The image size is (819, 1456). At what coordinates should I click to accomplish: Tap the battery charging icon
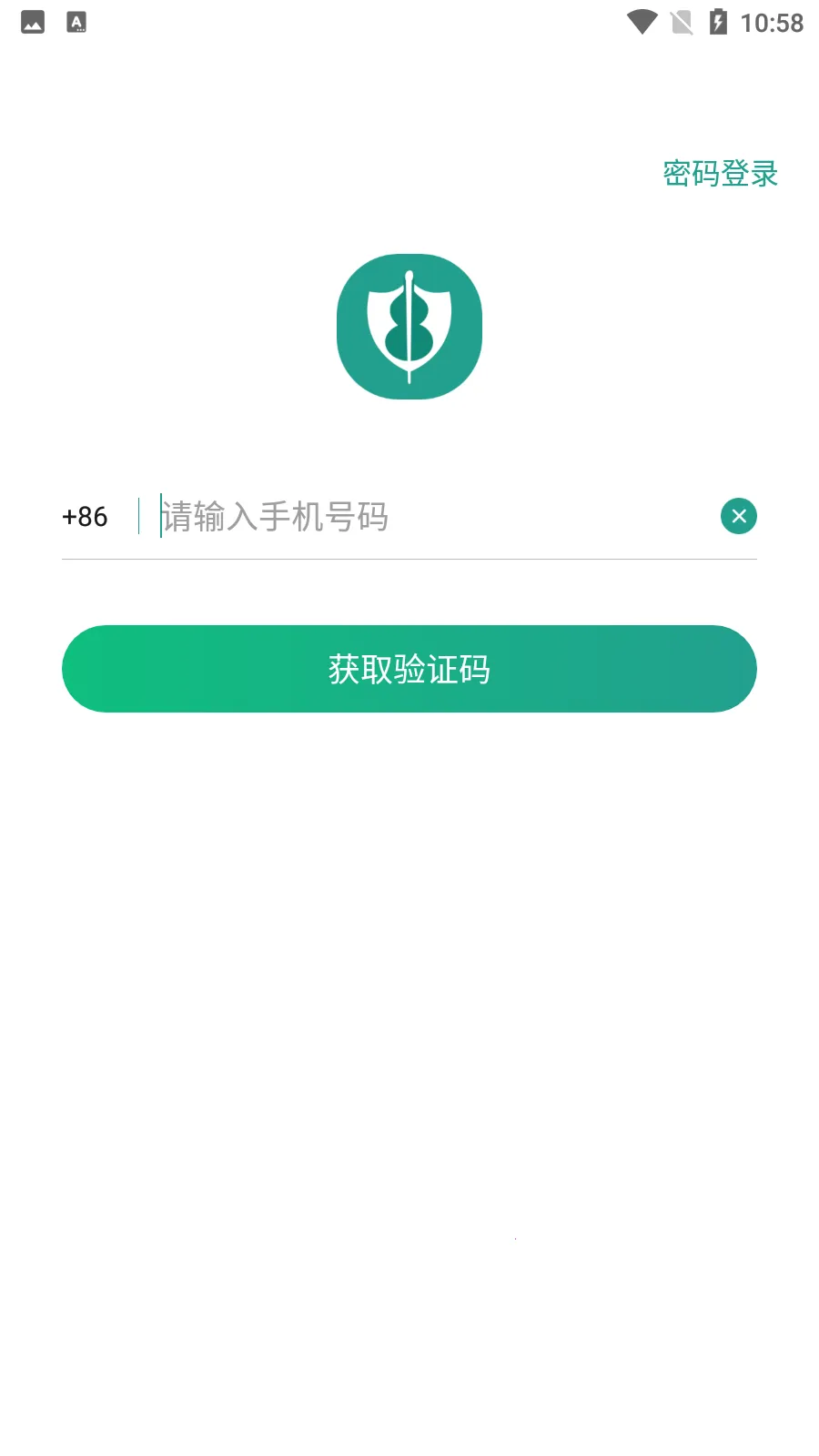click(719, 22)
